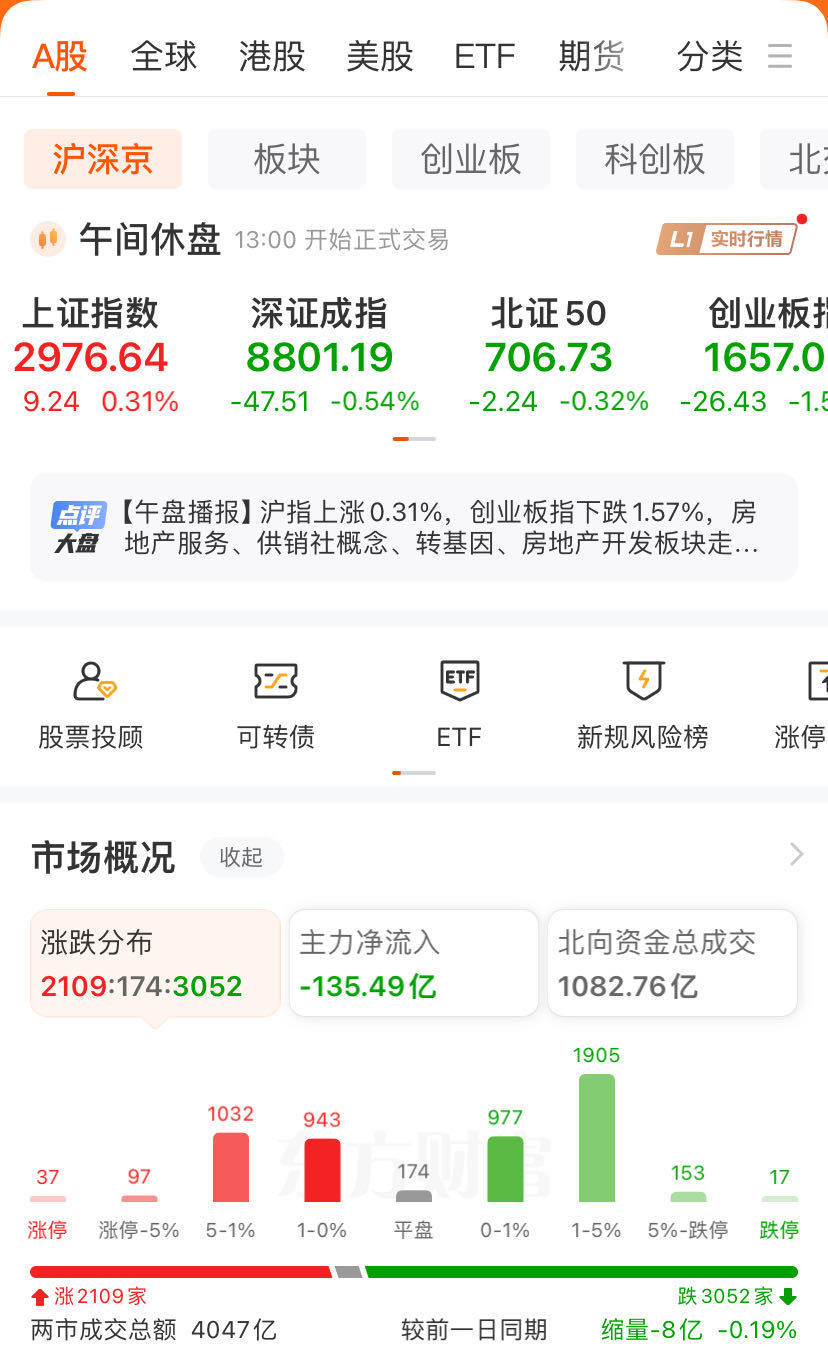828x1364 pixels.
Task: Switch to the 港股 tab
Action: [272, 56]
